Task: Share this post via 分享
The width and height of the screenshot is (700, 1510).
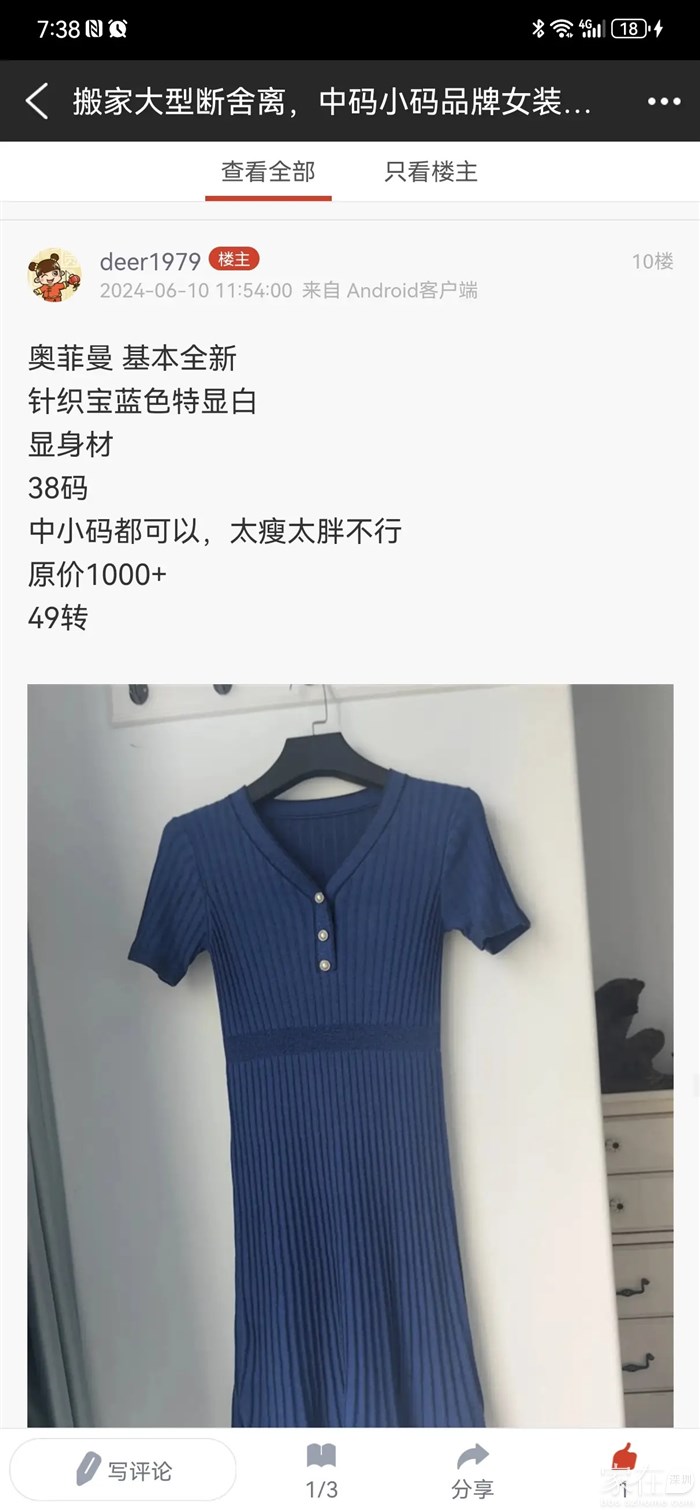Action: (x=472, y=1470)
